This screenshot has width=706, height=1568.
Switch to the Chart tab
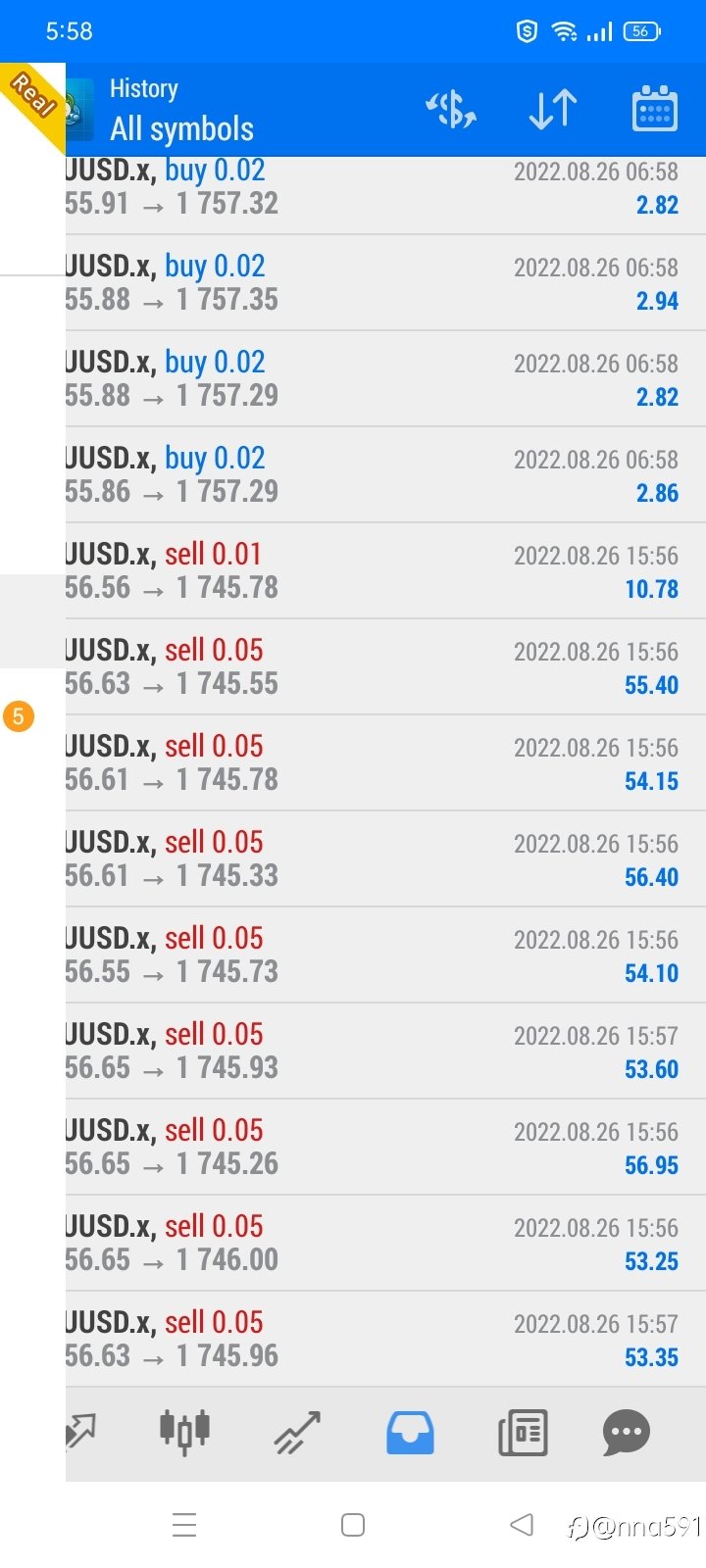point(184,1432)
